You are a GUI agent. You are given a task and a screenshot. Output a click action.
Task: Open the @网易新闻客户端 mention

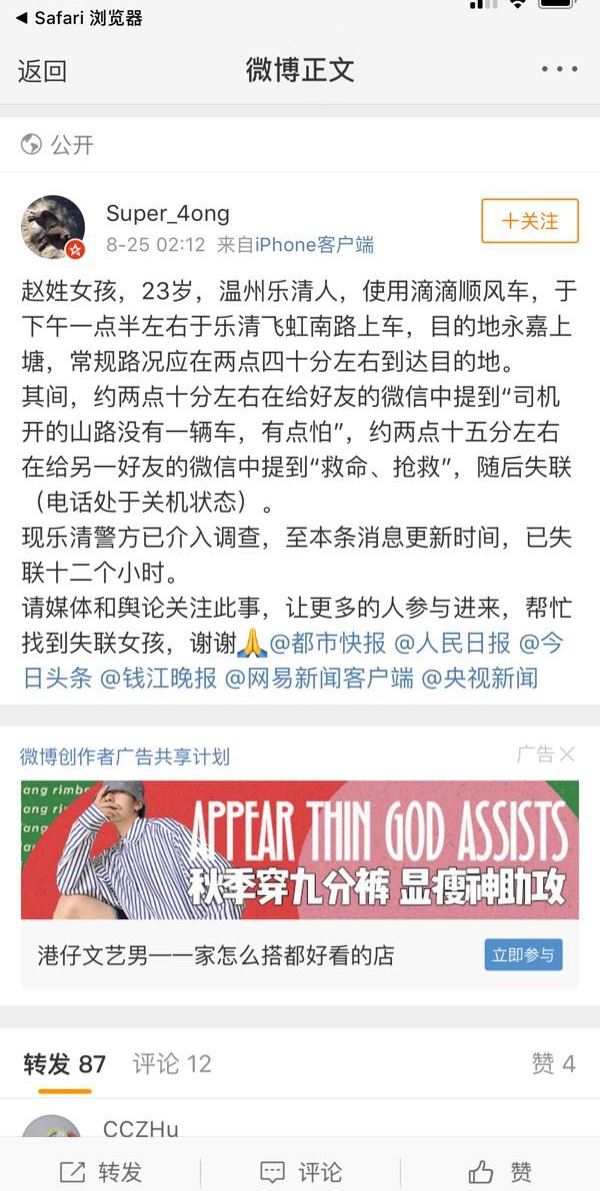(x=319, y=678)
